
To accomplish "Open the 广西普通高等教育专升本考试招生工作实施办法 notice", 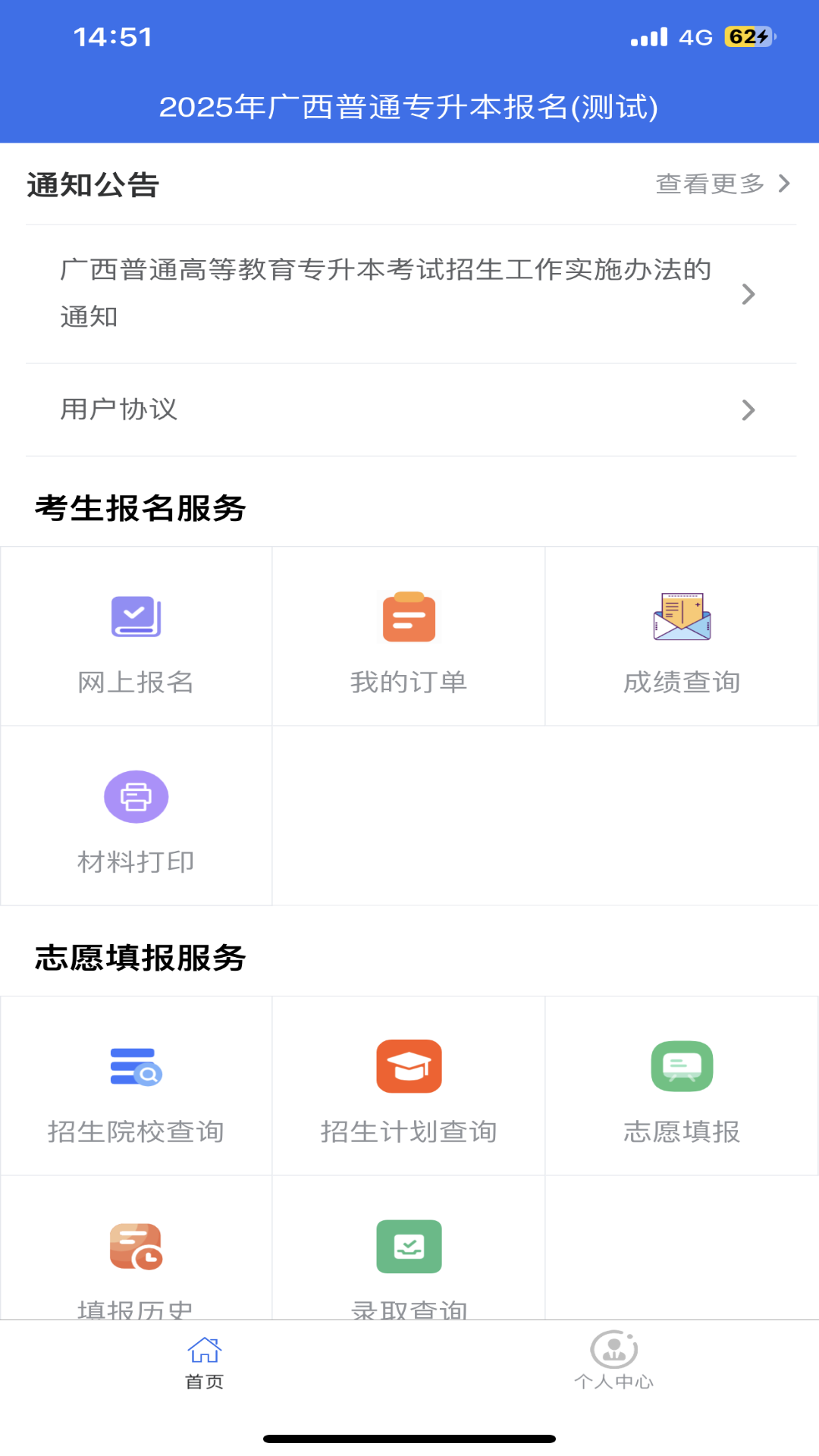I will 411,294.
